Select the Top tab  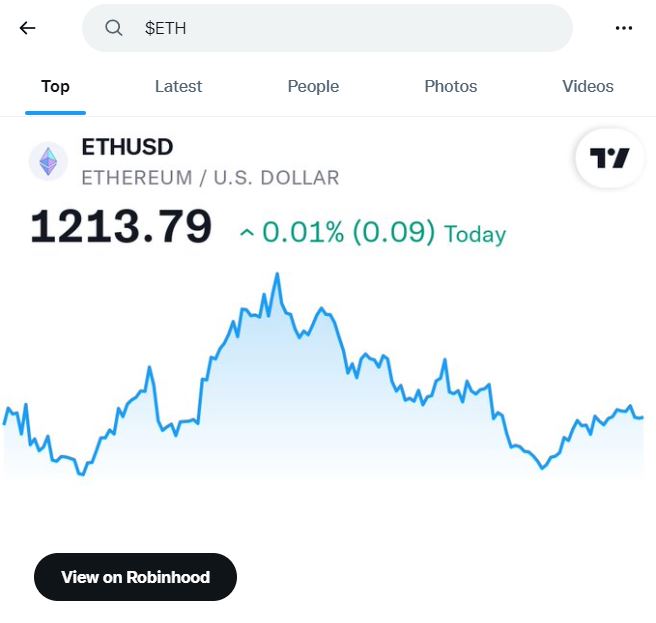tap(55, 87)
